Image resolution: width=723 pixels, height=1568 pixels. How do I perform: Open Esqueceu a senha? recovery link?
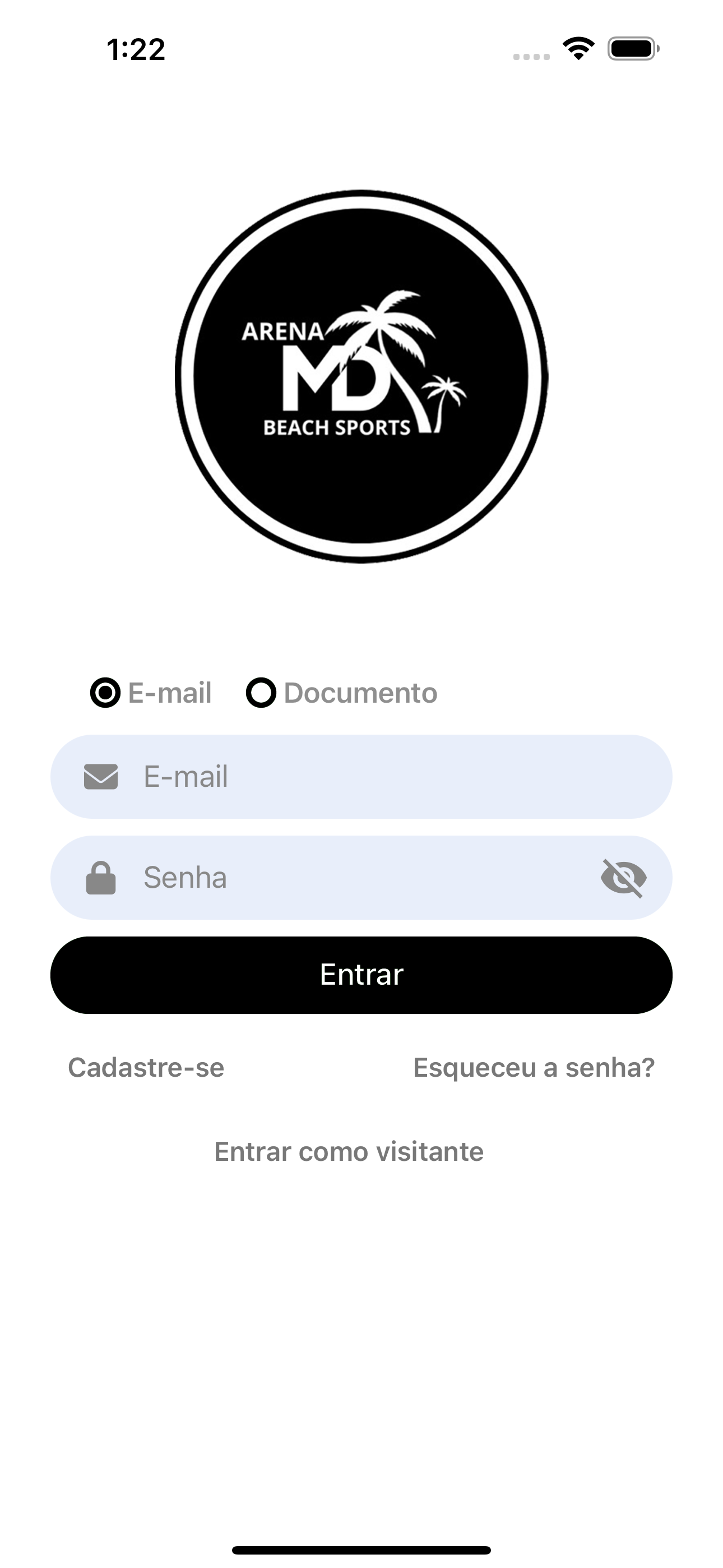pos(534,1068)
